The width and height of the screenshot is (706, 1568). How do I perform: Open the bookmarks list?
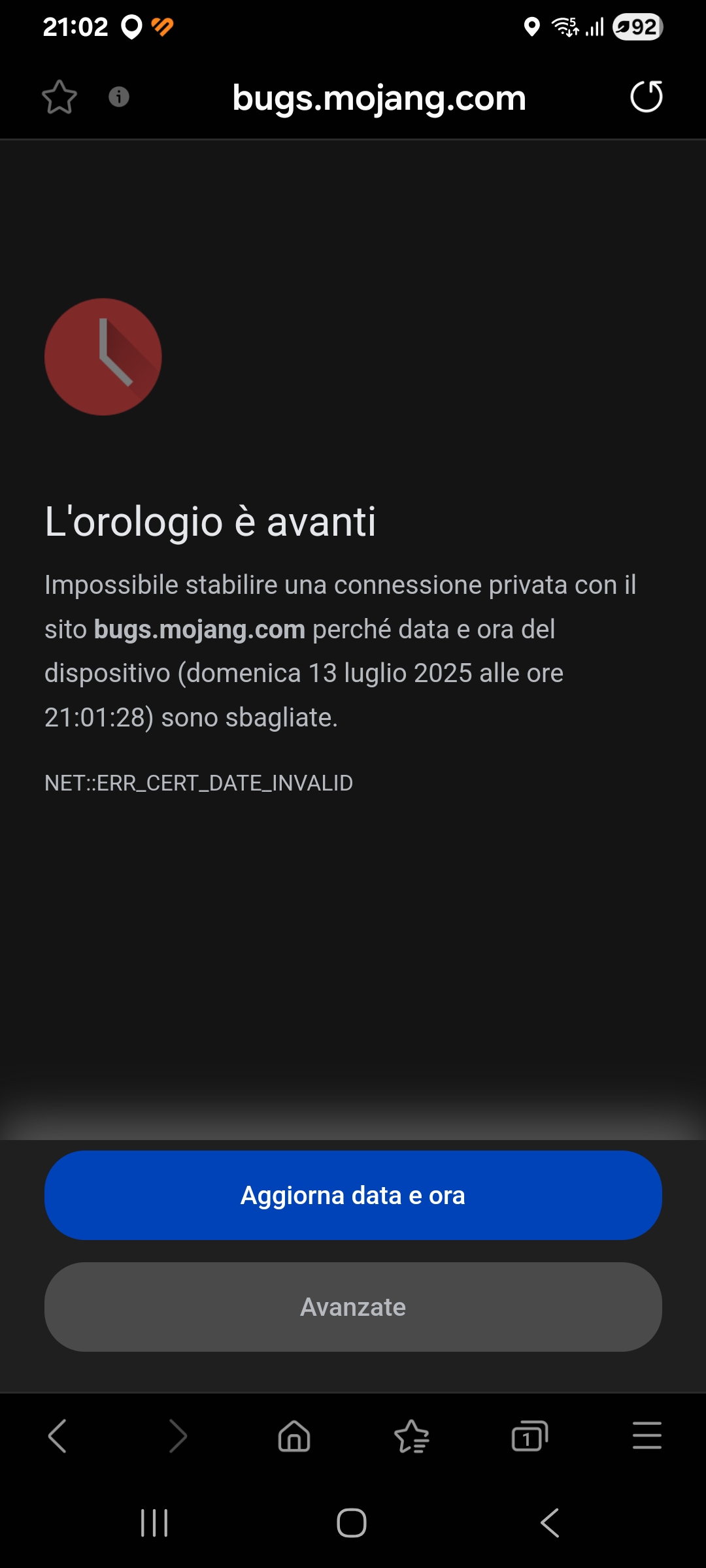pos(412,1436)
